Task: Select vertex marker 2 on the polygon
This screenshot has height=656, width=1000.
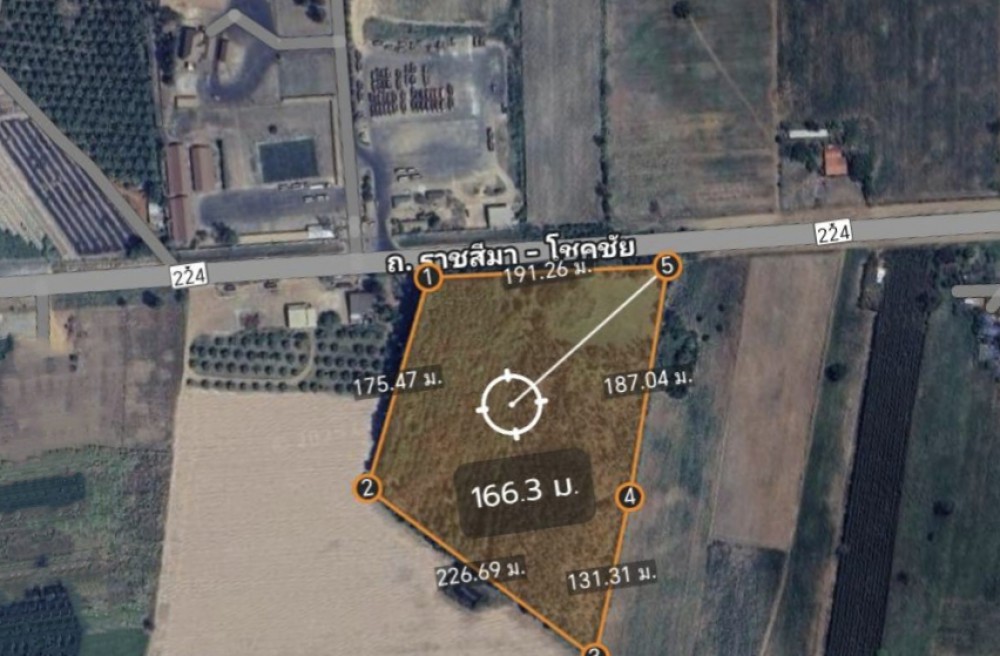Action: 368,488
